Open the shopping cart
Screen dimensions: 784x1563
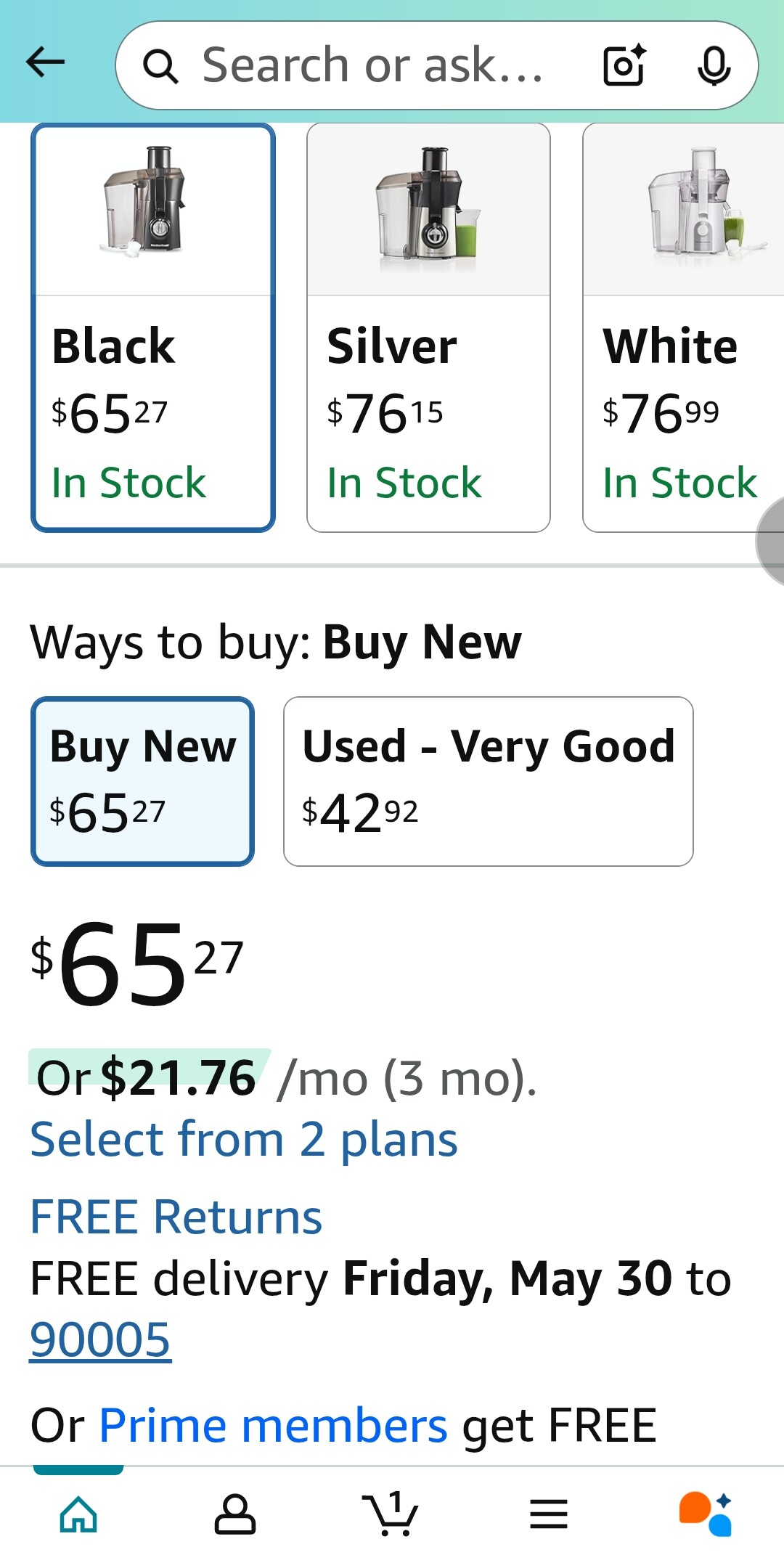tap(391, 1514)
